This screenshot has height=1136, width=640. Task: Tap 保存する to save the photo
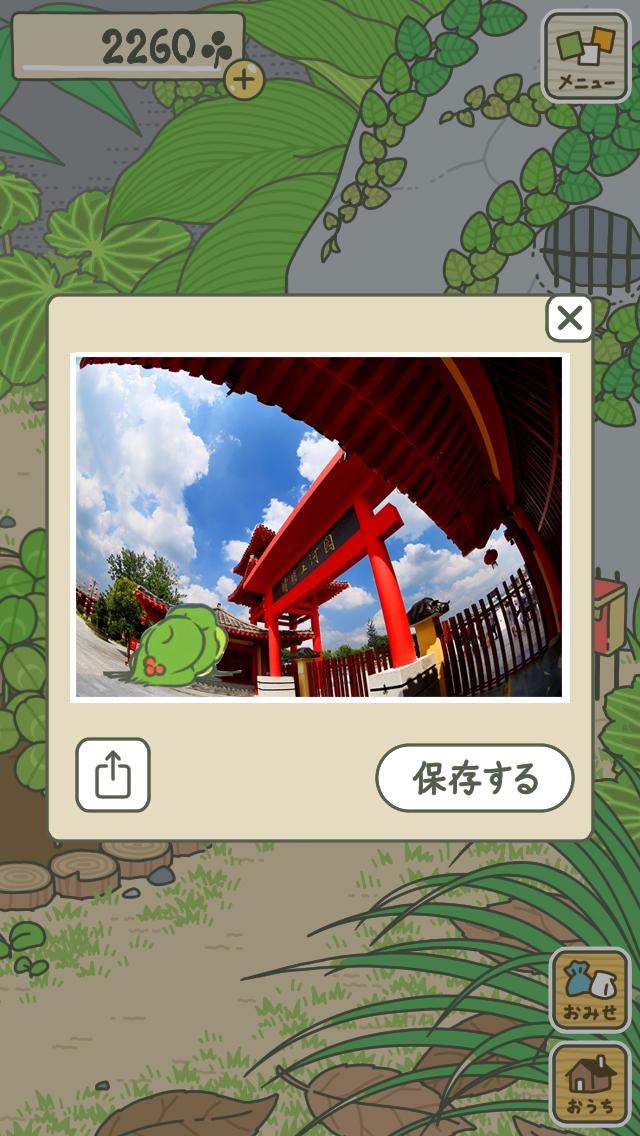475,778
